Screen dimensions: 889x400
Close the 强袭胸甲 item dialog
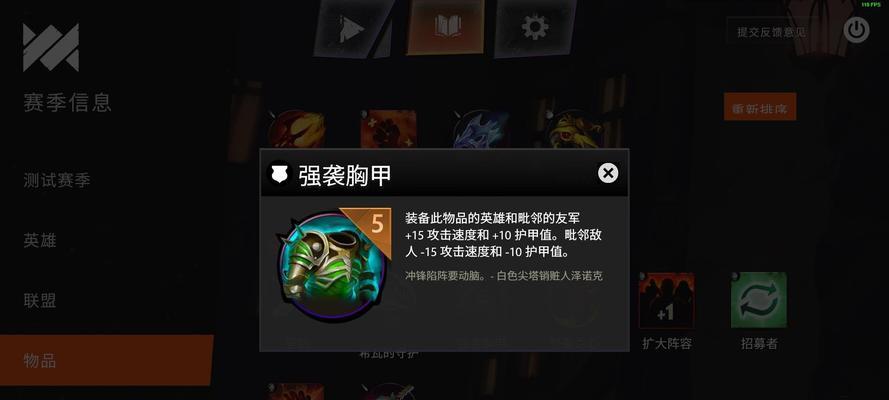[608, 173]
